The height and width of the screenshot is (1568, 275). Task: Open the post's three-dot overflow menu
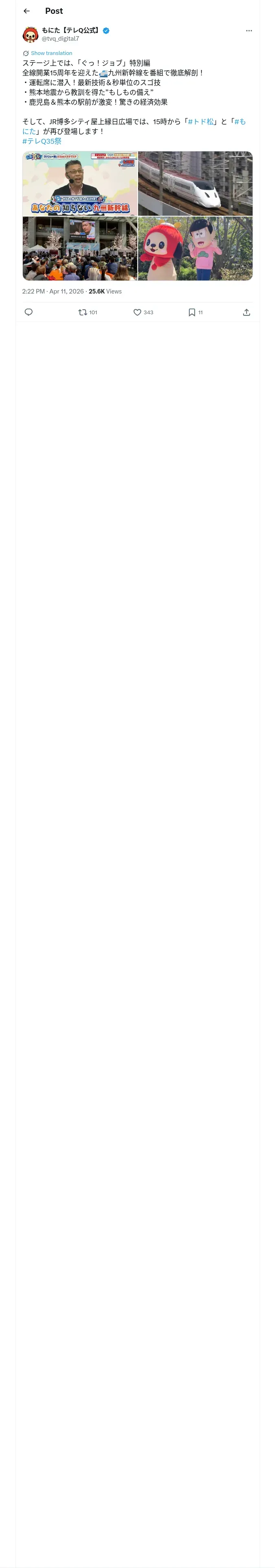(x=249, y=31)
